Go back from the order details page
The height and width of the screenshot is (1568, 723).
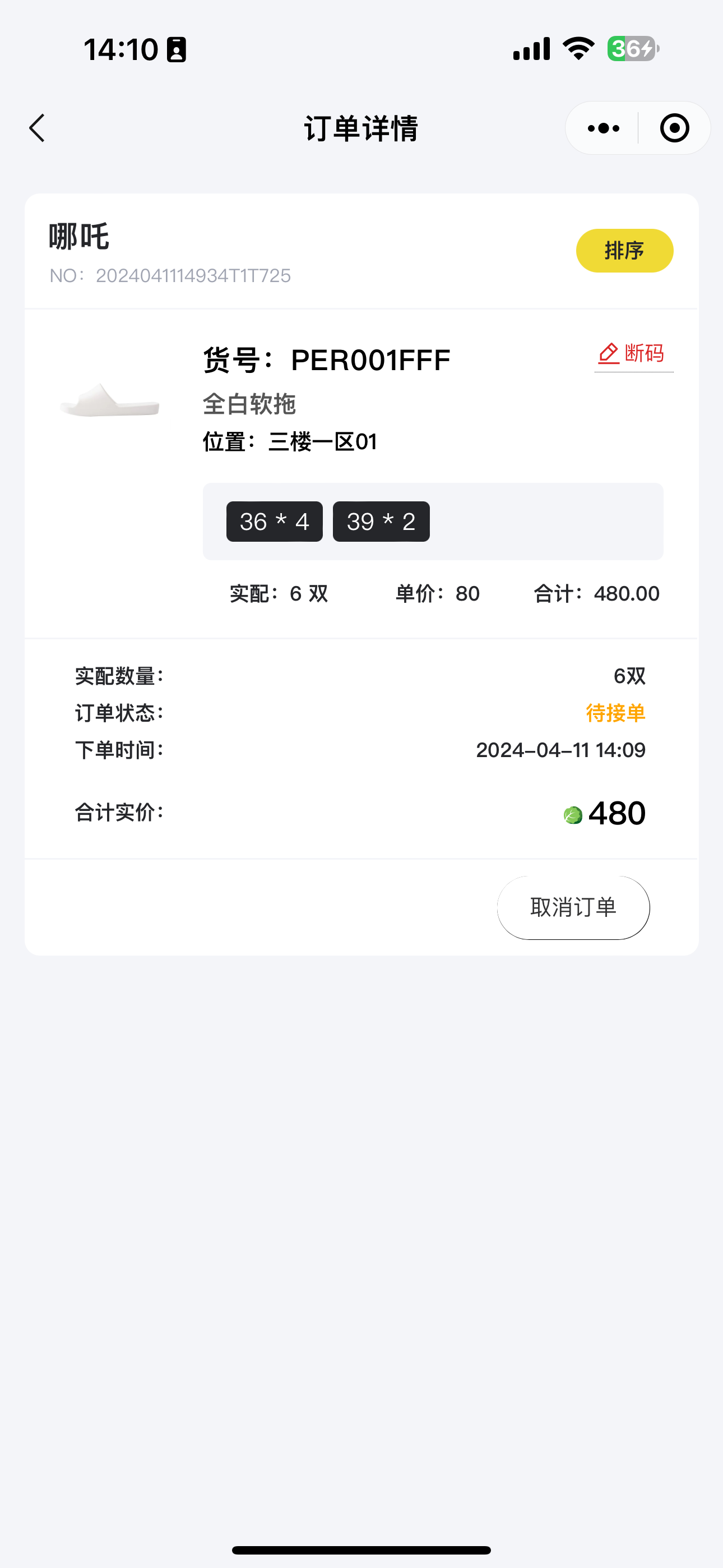click(37, 128)
